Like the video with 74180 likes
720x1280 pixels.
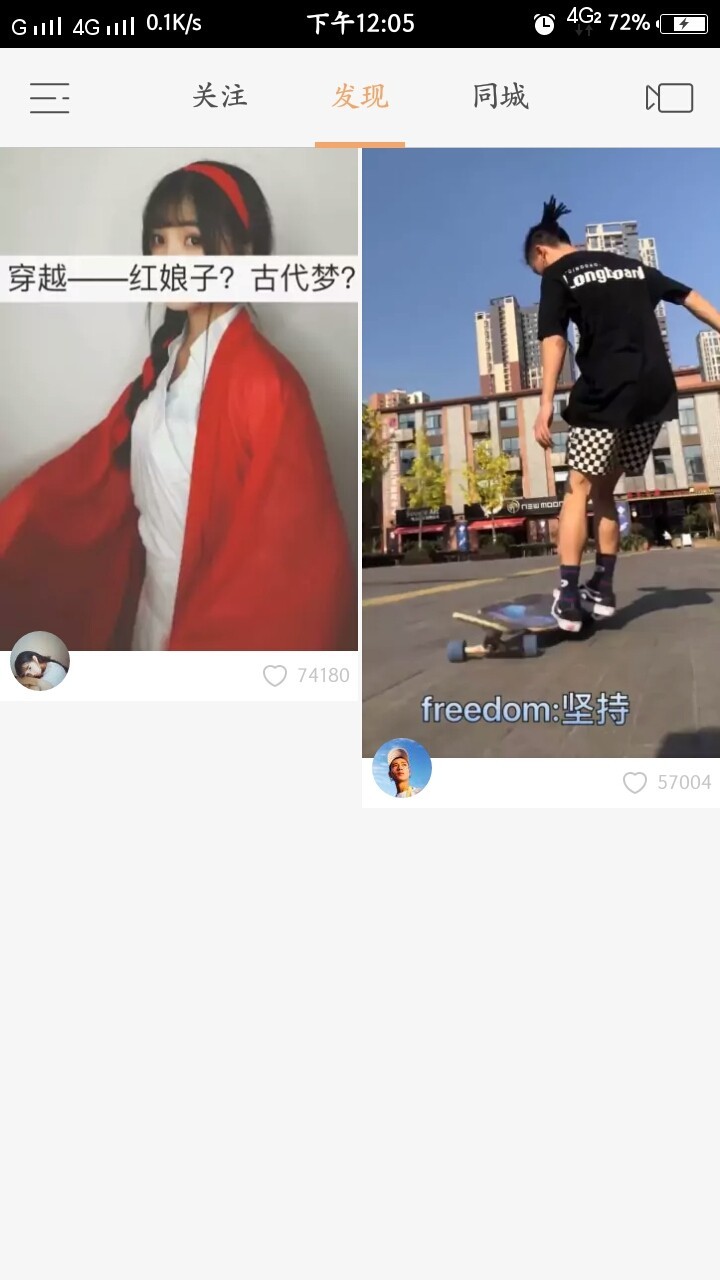click(x=275, y=676)
